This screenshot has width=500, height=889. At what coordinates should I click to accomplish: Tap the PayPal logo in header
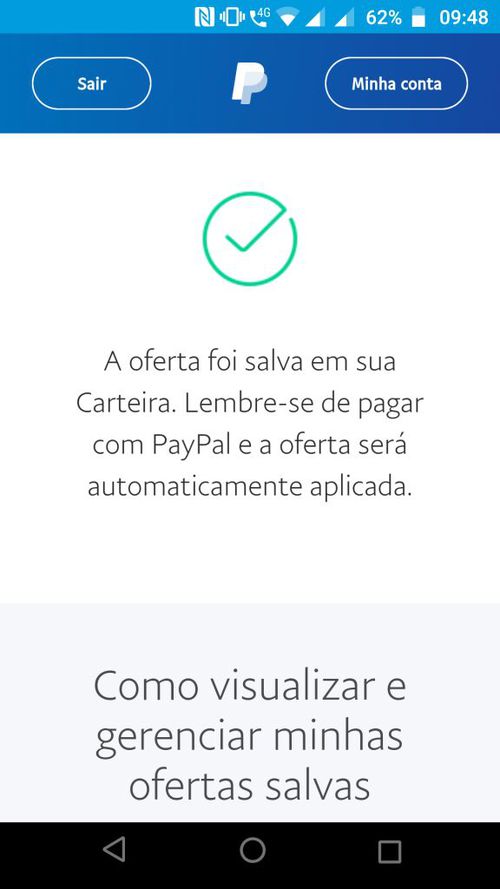pos(249,83)
